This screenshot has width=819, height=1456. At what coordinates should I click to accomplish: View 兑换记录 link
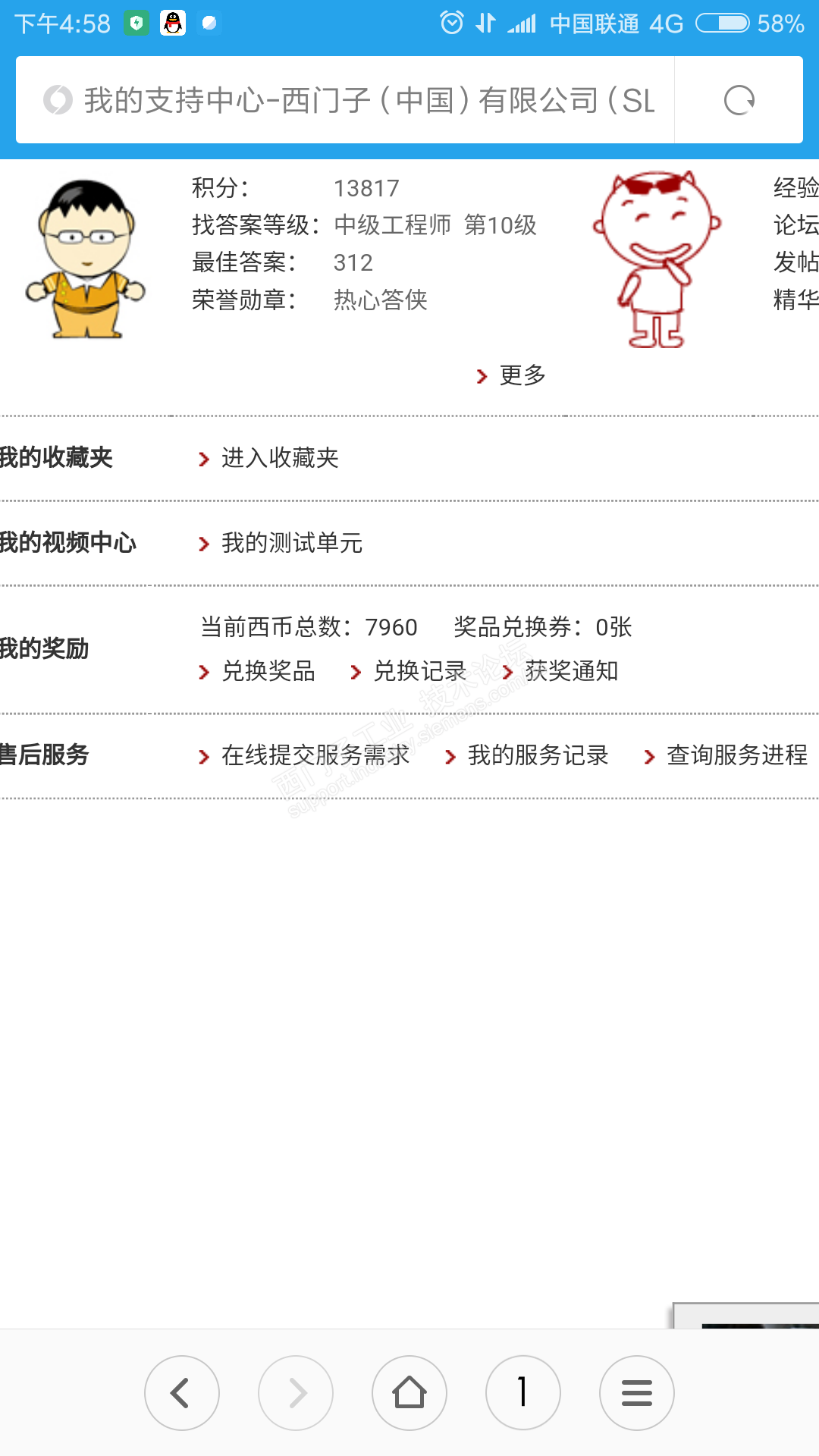[419, 671]
